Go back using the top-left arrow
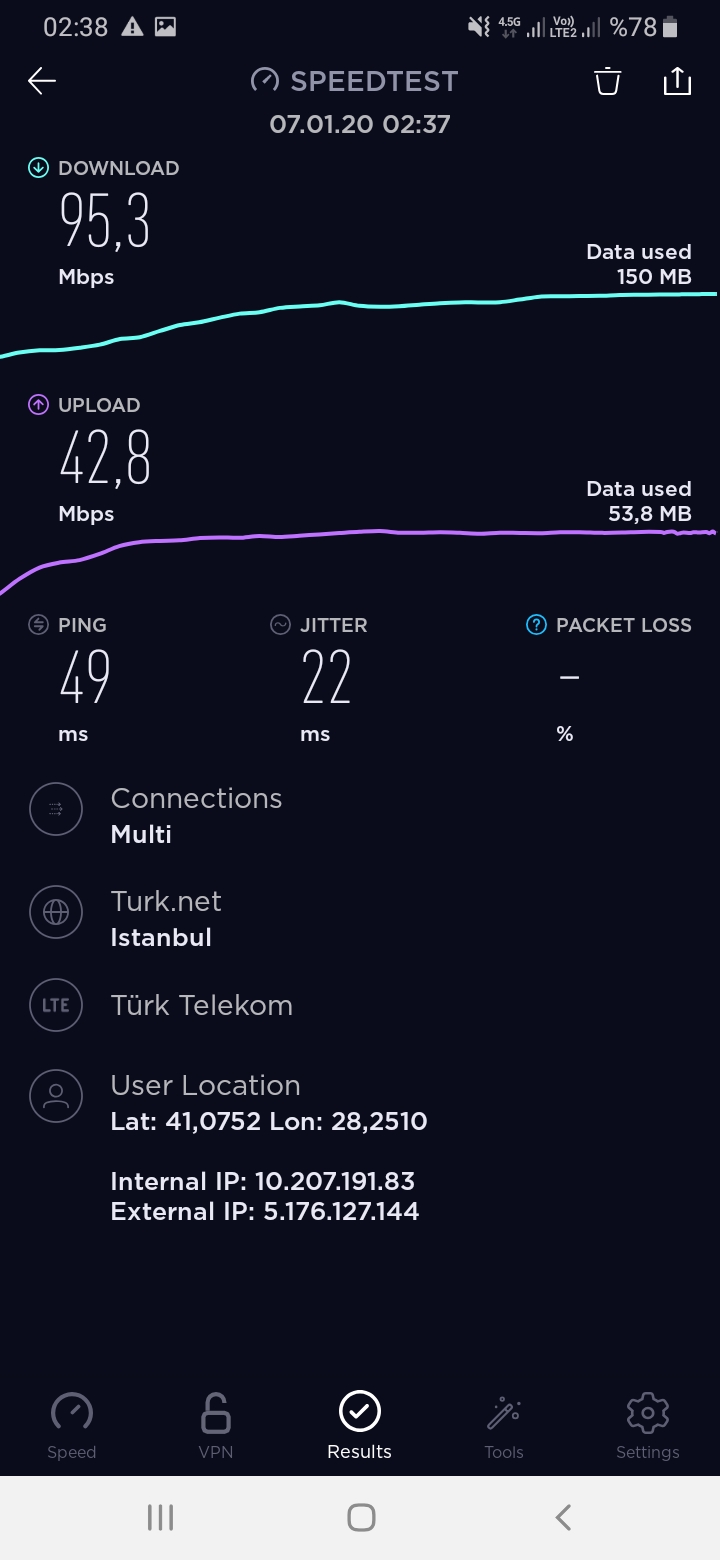 click(x=42, y=81)
